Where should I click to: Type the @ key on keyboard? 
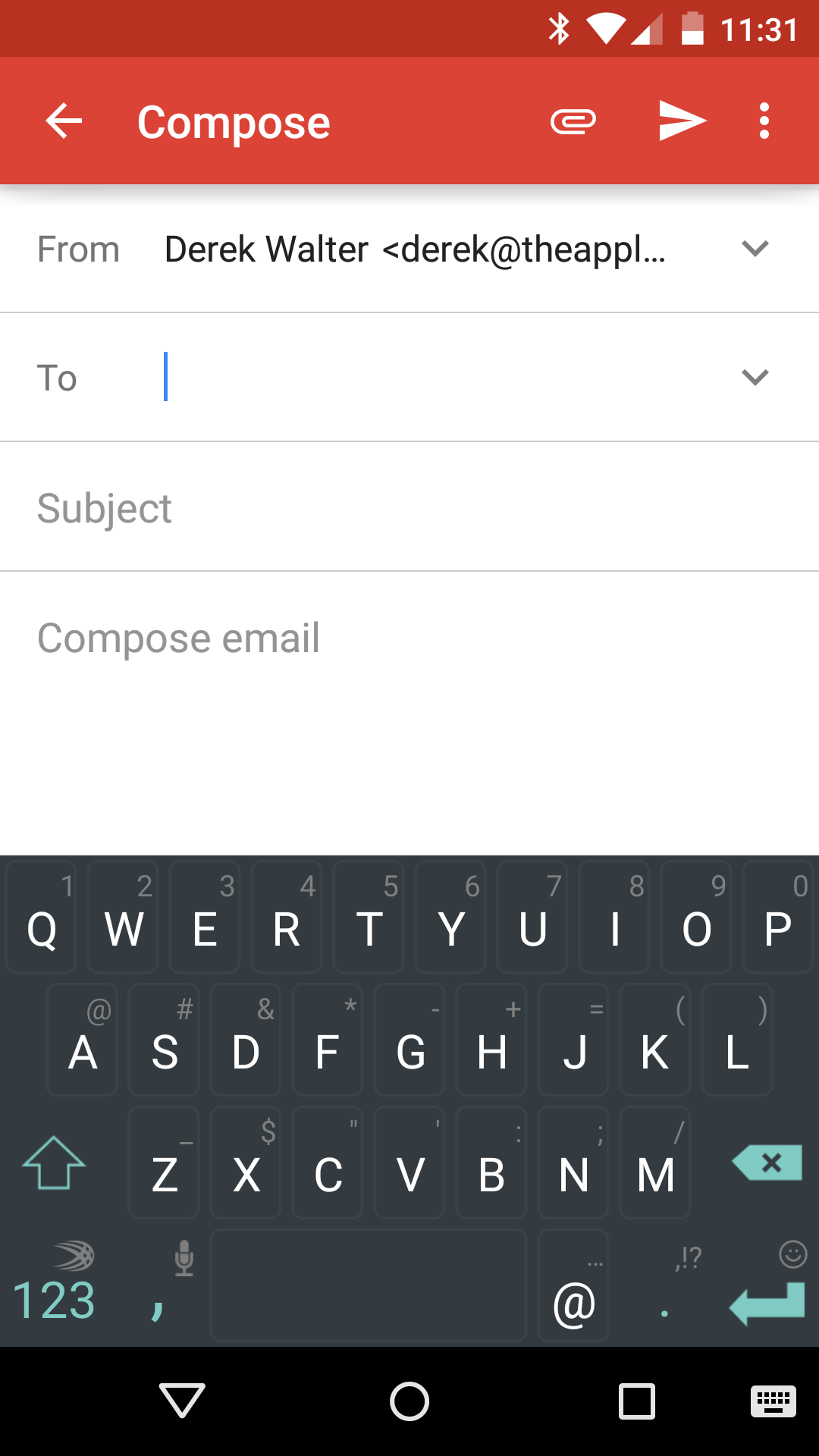(x=573, y=1286)
